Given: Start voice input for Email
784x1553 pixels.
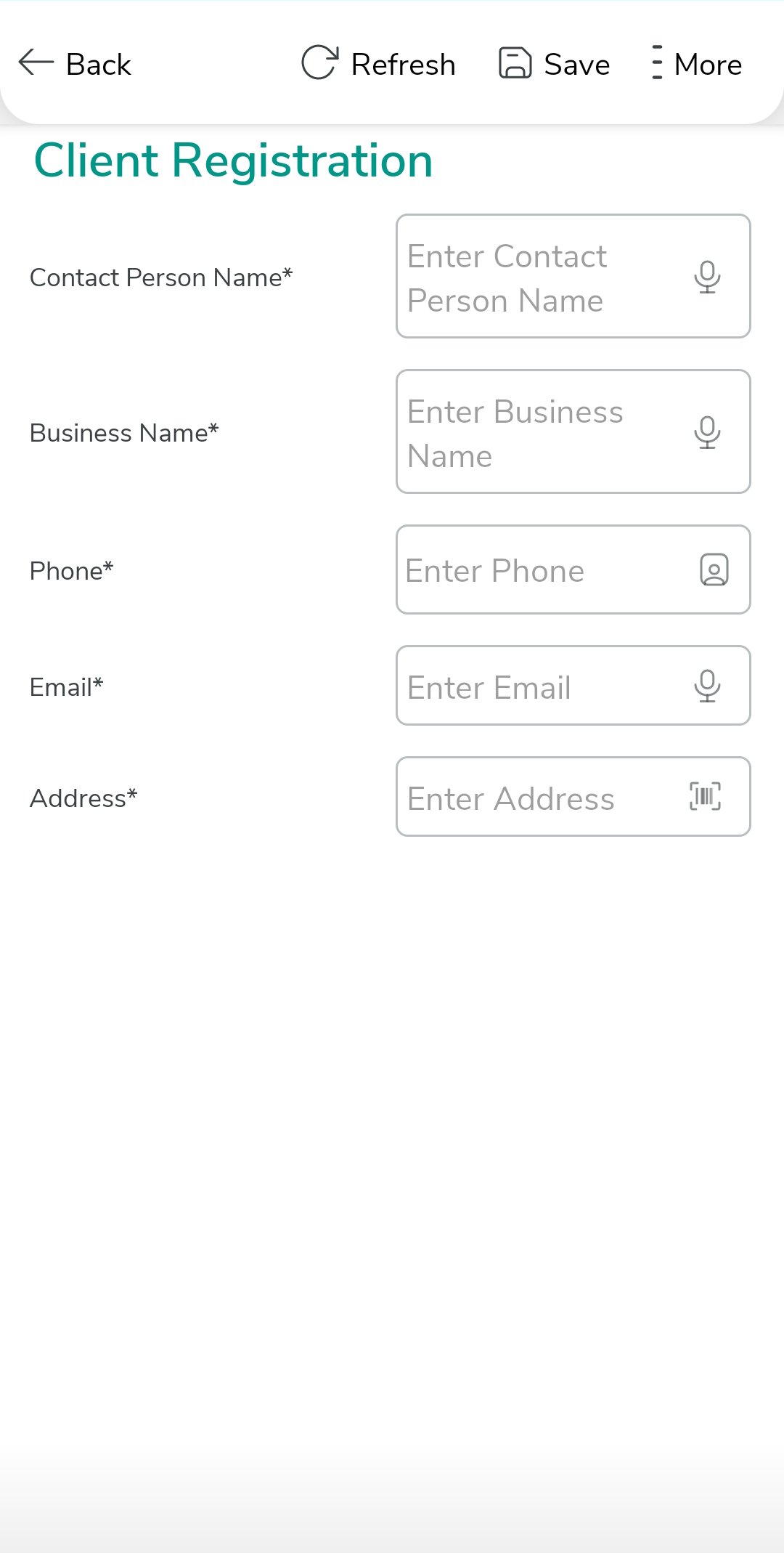Looking at the screenshot, I should click(x=707, y=686).
